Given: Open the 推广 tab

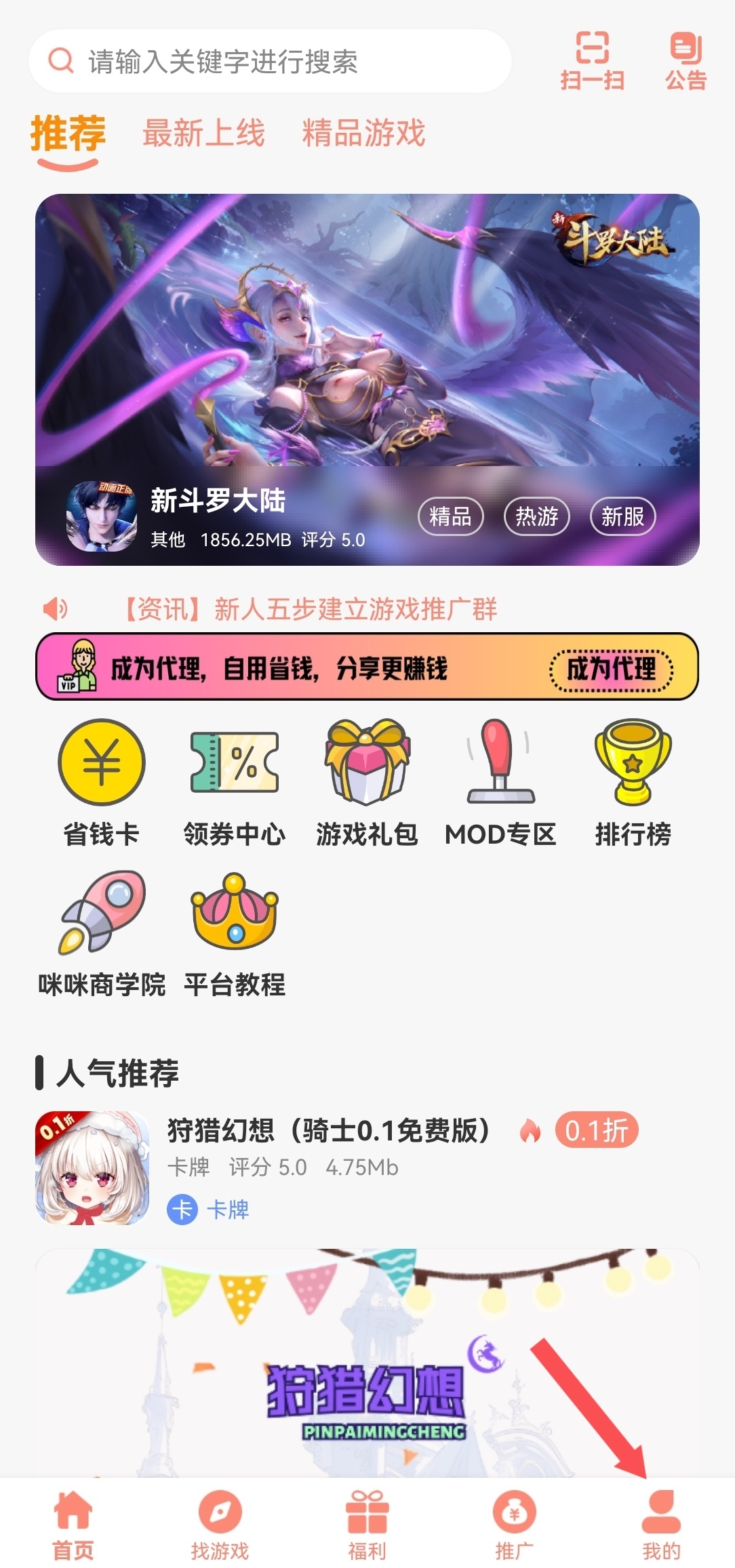Looking at the screenshot, I should point(514,1525).
